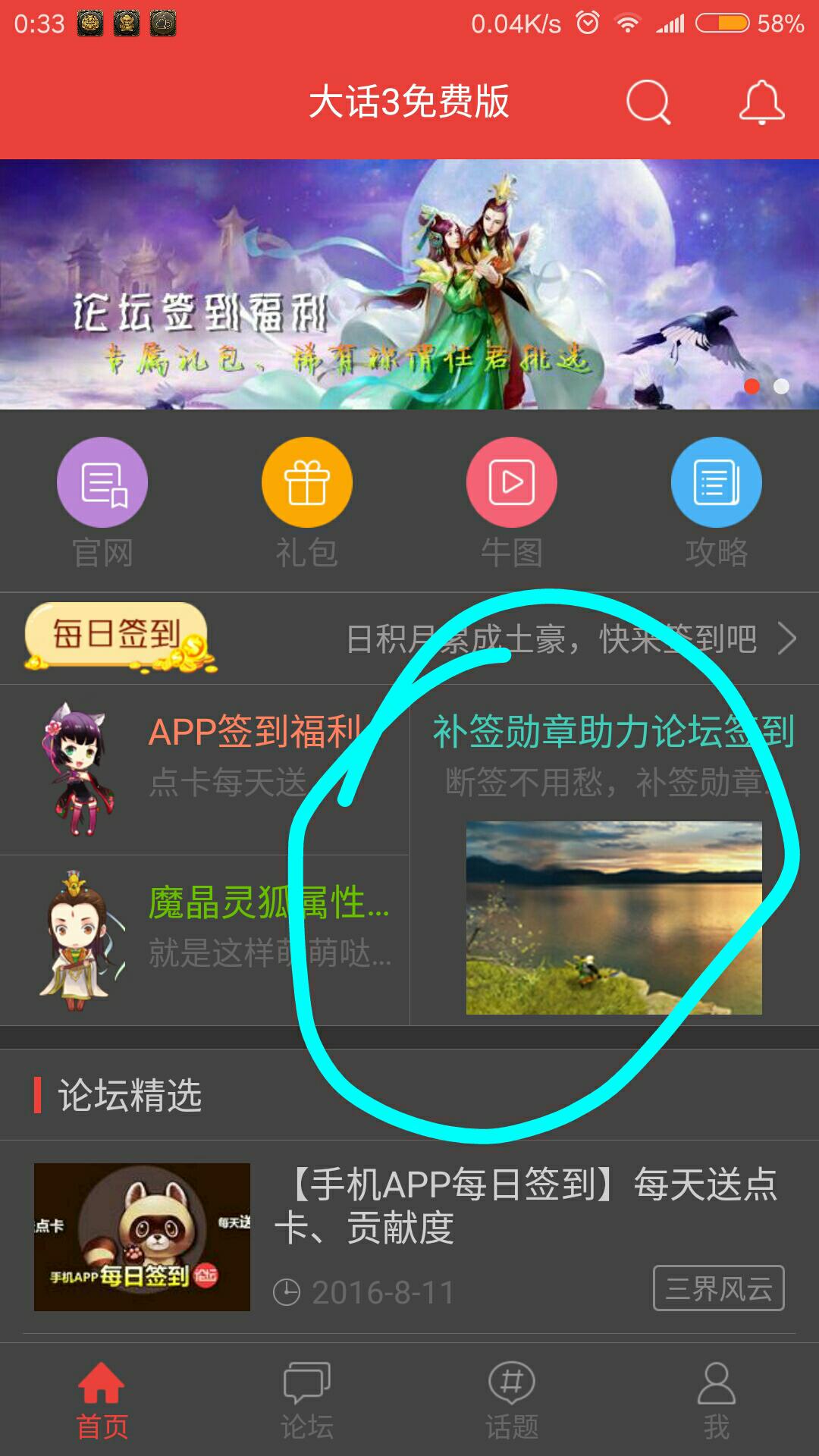Open the 论坛签到福利 banner
This screenshot has height=1456, width=819.
(x=409, y=284)
